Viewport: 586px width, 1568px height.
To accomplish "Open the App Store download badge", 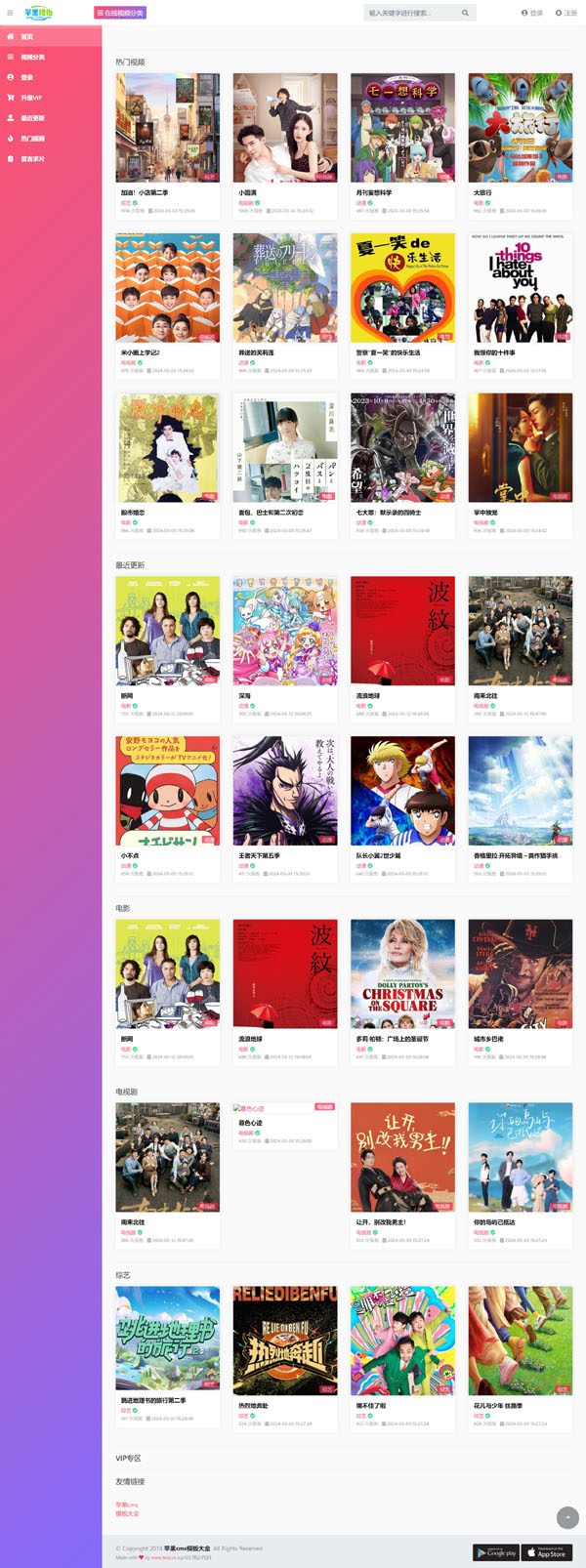I will 547,1551.
